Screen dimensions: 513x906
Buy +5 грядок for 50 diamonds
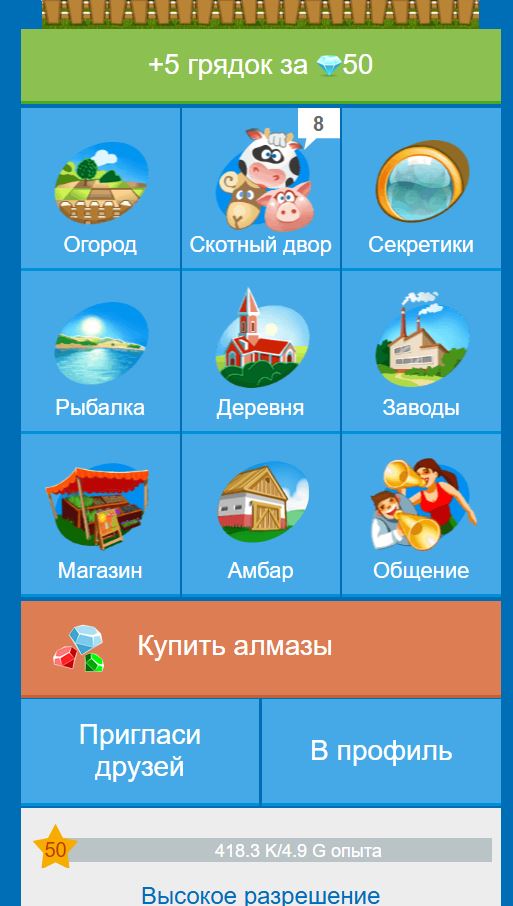point(261,66)
